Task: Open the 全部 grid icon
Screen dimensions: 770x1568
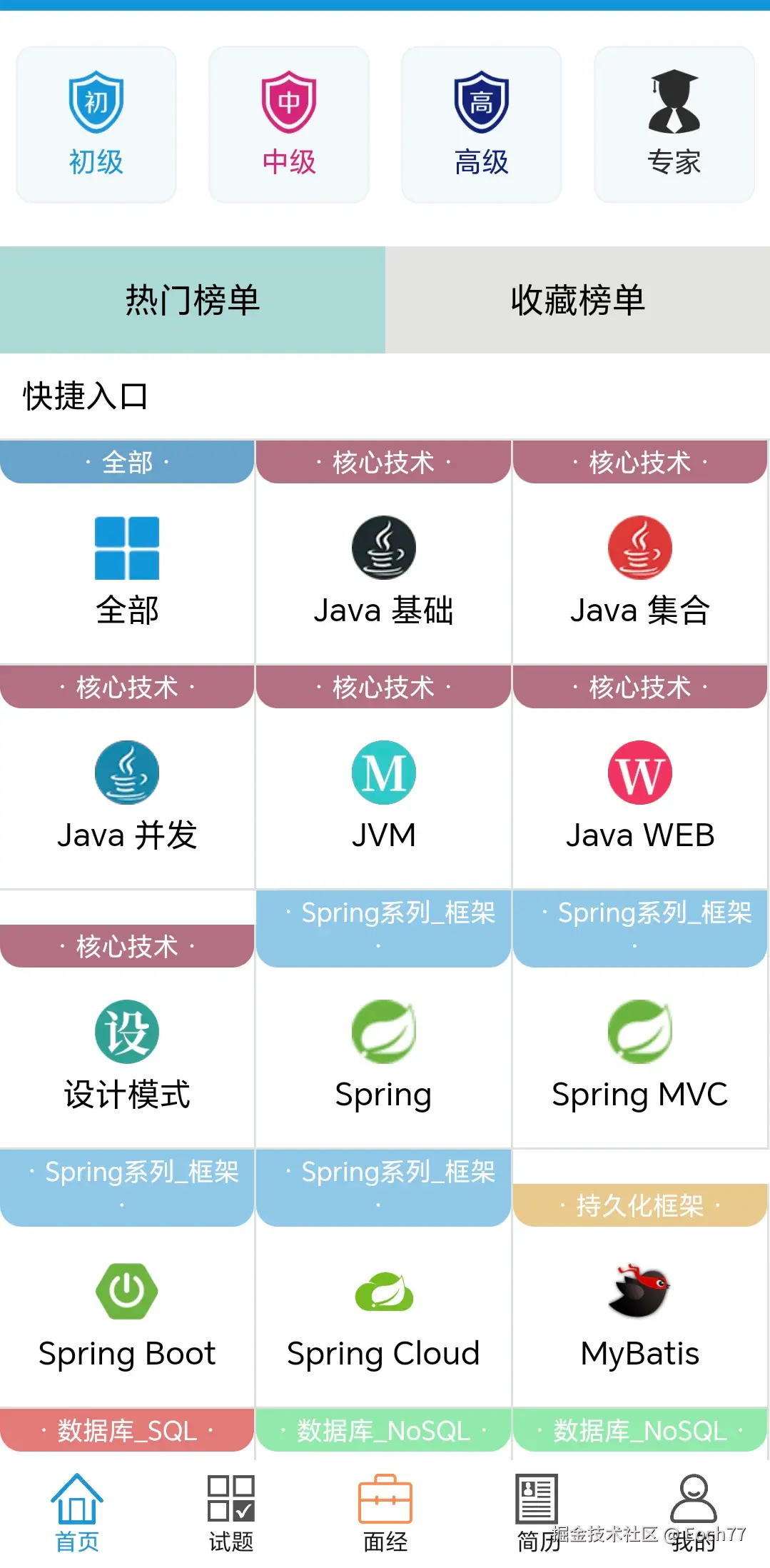Action: 126,548
